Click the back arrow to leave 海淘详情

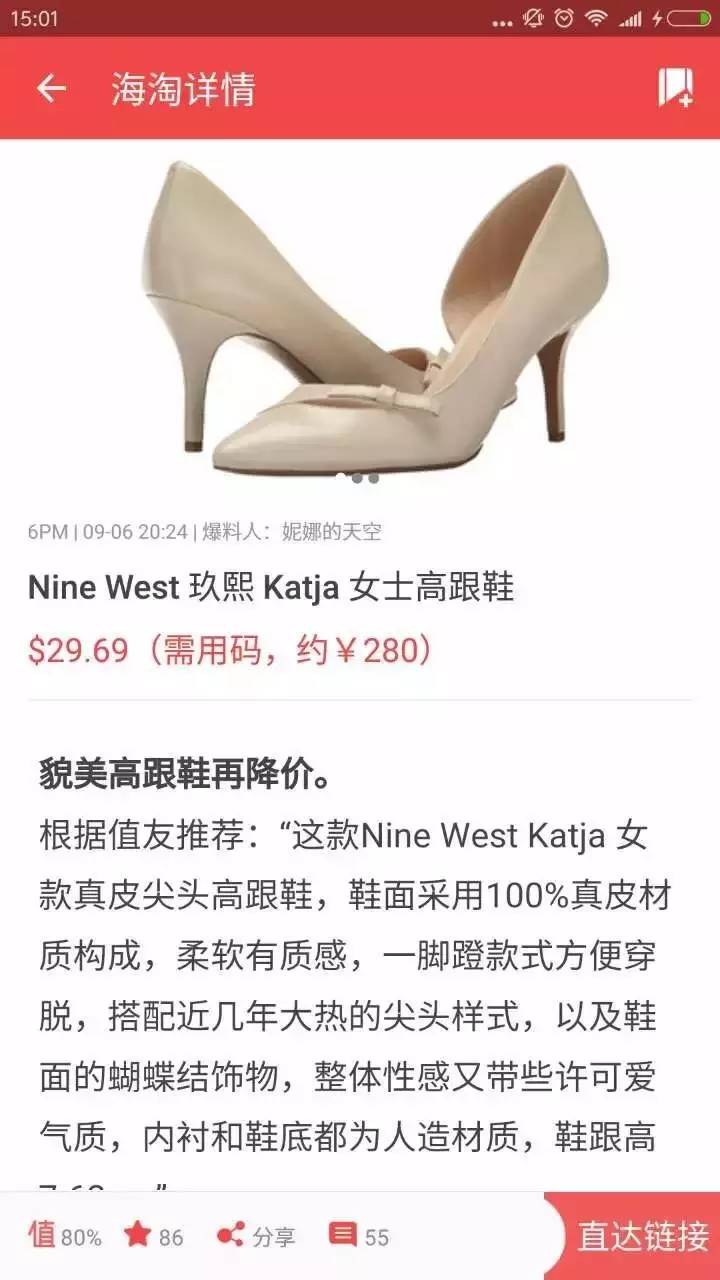click(x=49, y=89)
